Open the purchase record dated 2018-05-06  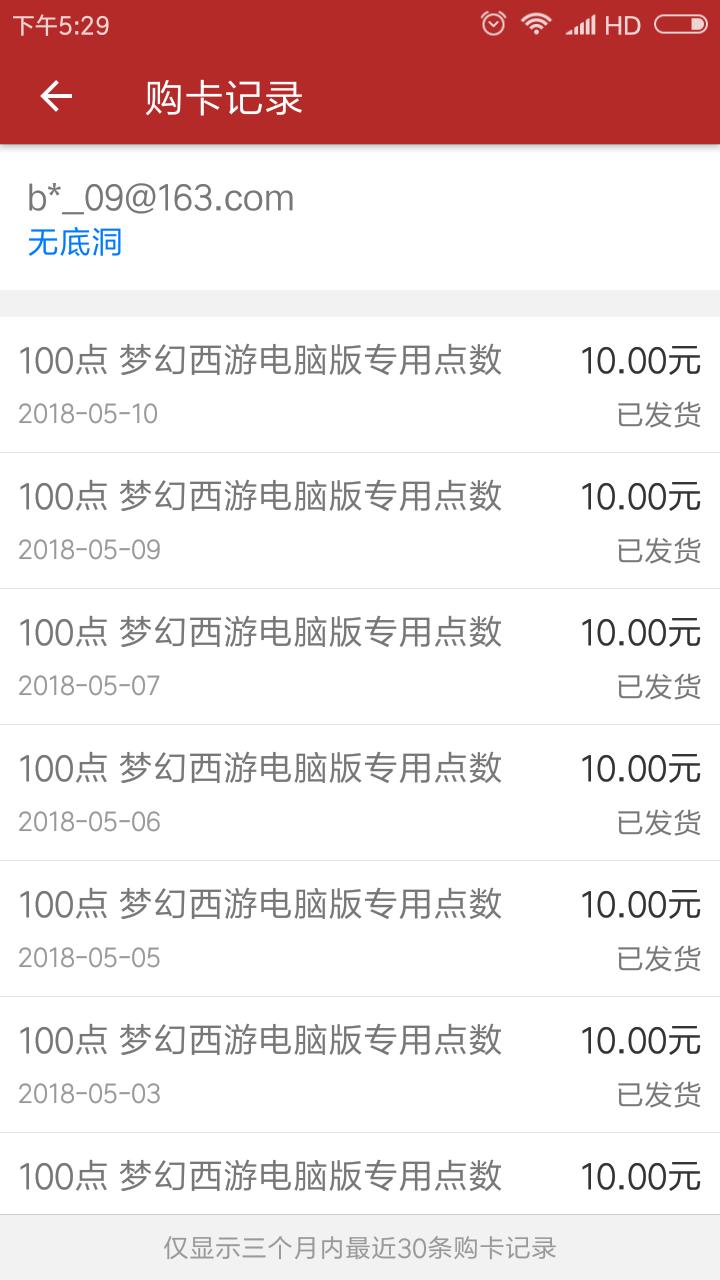pyautogui.click(x=360, y=793)
